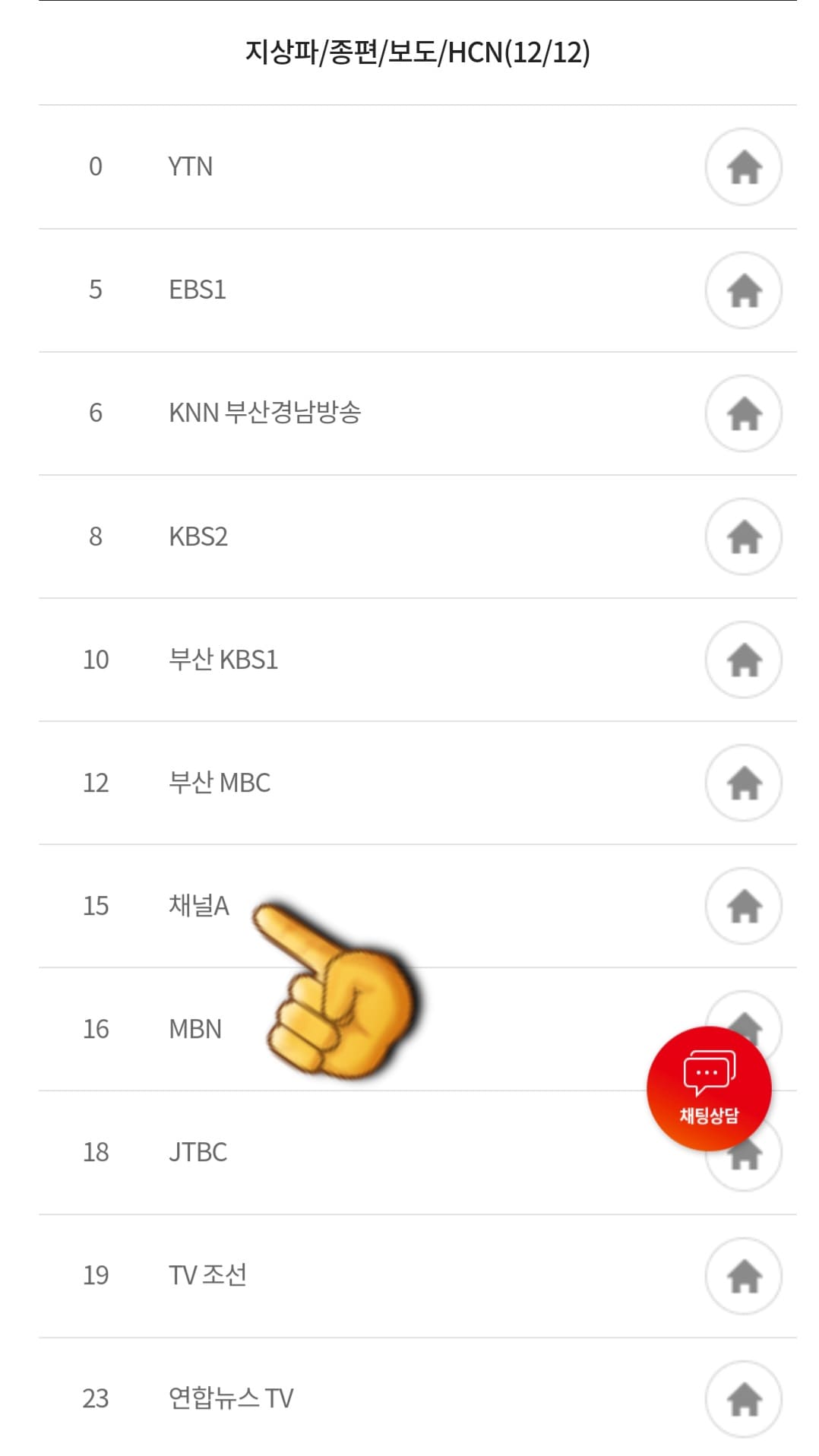The height and width of the screenshot is (1456, 819).
Task: Click the home icon next to YTN
Action: 743,167
